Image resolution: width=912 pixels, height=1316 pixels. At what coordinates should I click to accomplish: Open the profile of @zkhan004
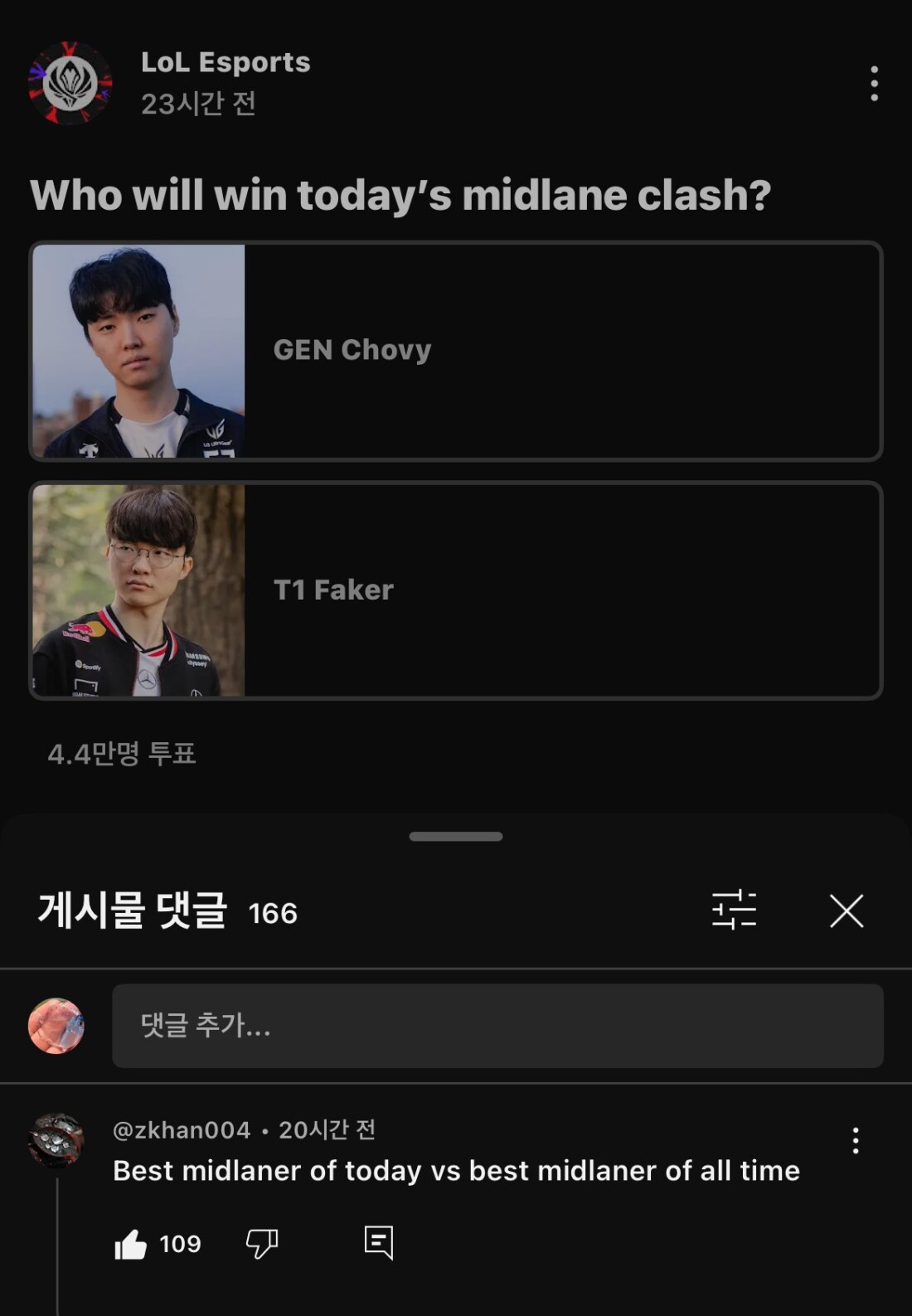pos(56,1141)
